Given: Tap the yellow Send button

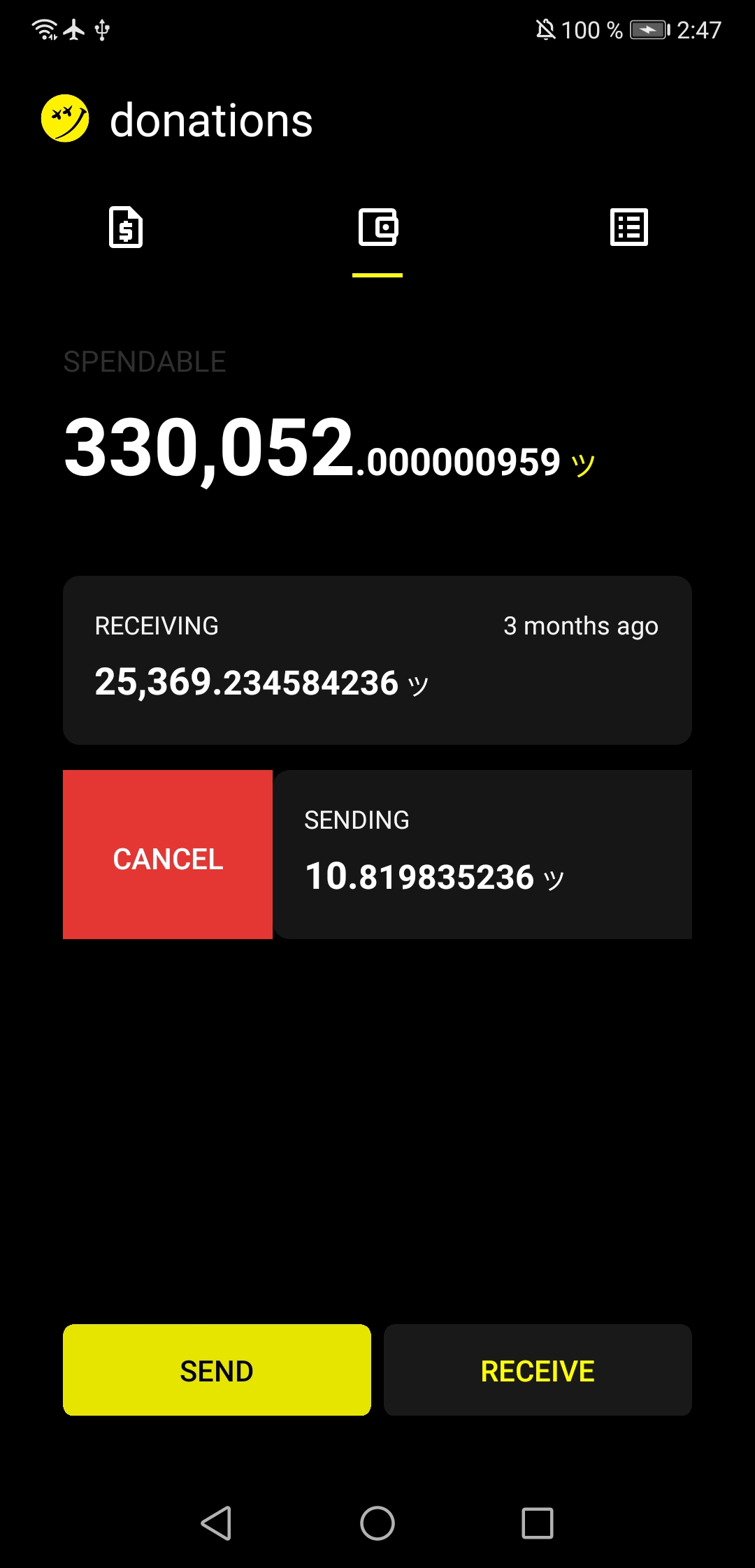Looking at the screenshot, I should click(217, 1370).
